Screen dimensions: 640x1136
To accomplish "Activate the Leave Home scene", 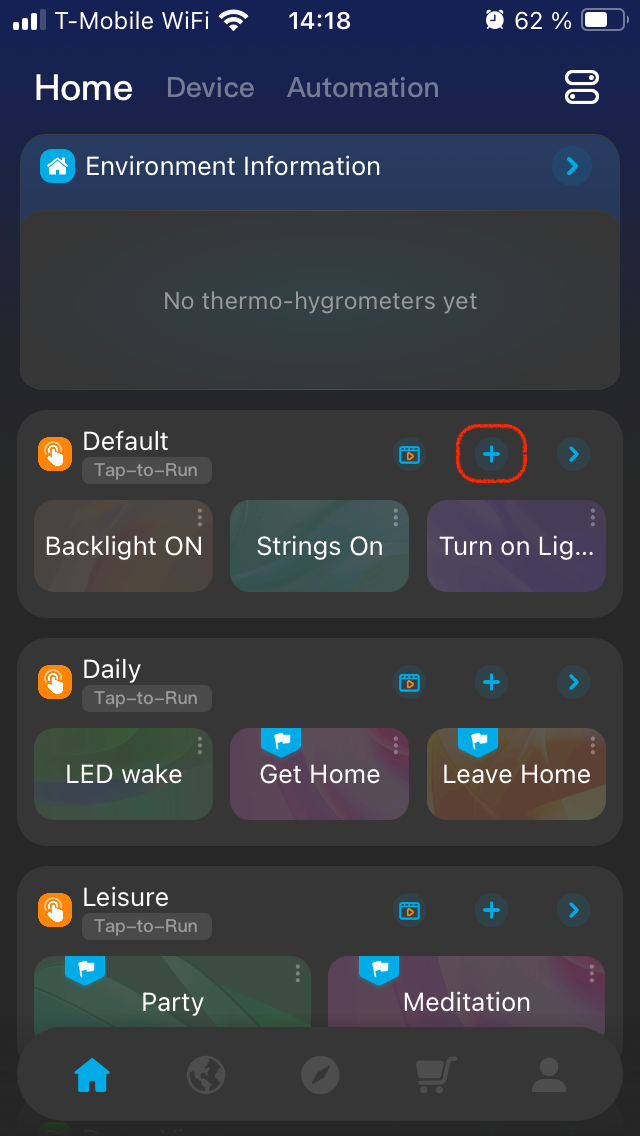I will (516, 775).
